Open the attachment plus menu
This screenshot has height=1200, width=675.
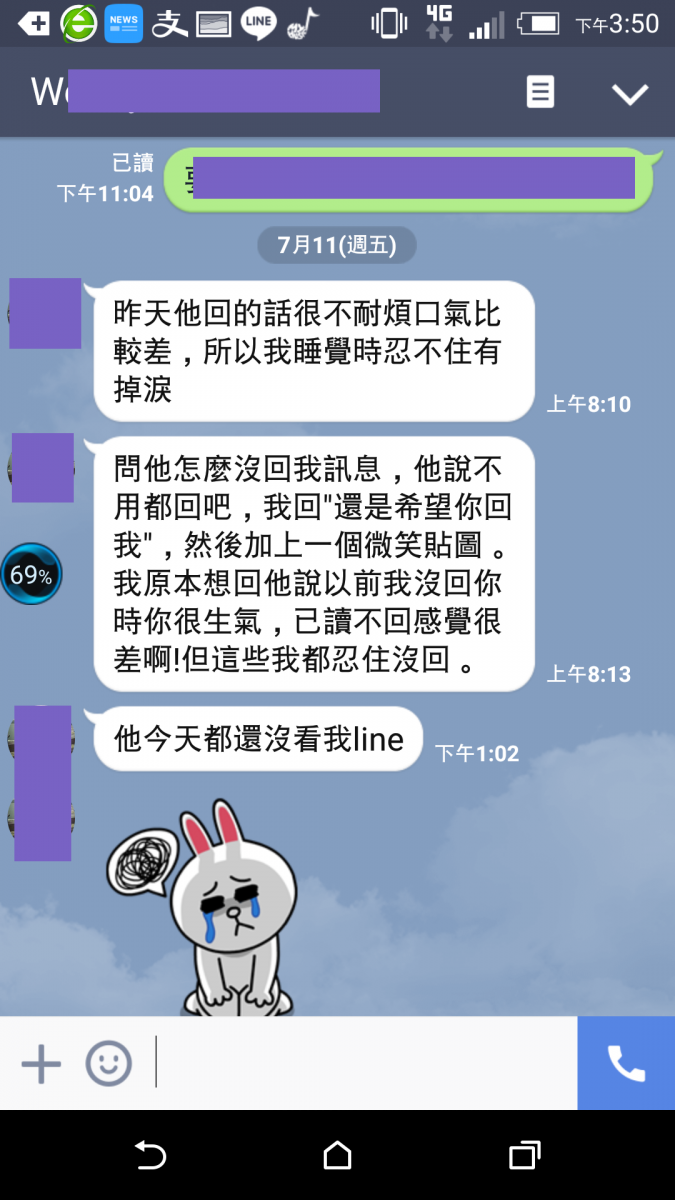pyautogui.click(x=41, y=1064)
